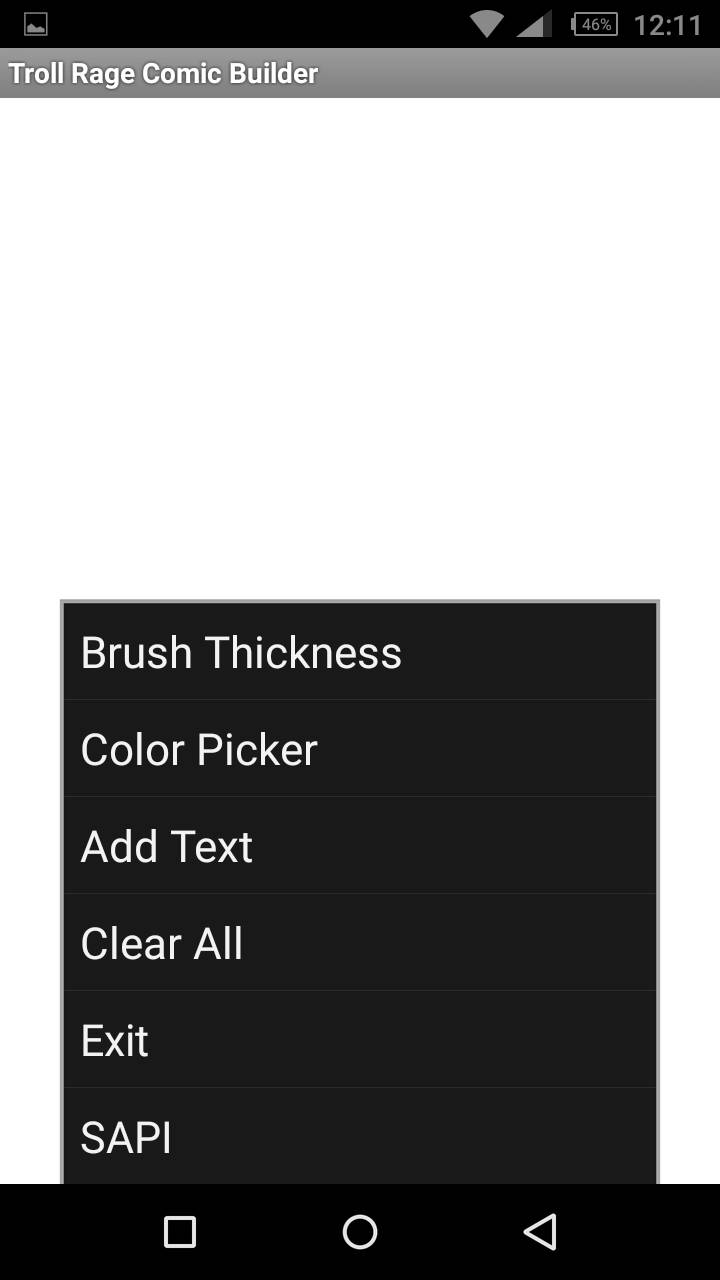Image resolution: width=720 pixels, height=1280 pixels.
Task: Go to the home screen
Action: (x=360, y=1232)
